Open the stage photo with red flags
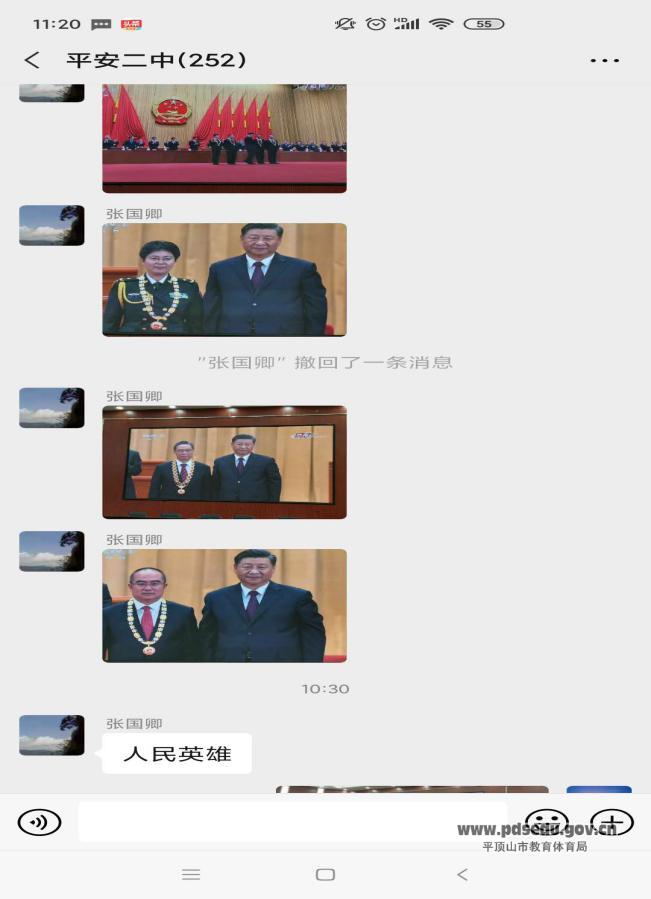 [x=224, y=138]
